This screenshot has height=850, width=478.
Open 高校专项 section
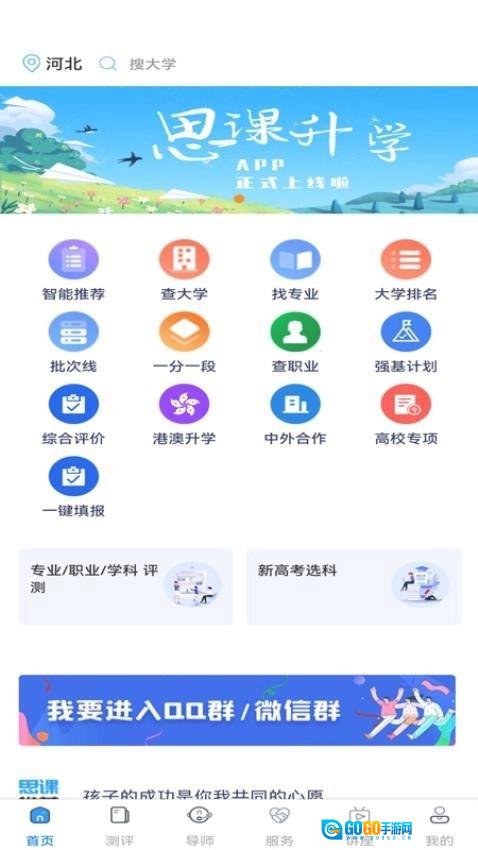click(x=406, y=415)
